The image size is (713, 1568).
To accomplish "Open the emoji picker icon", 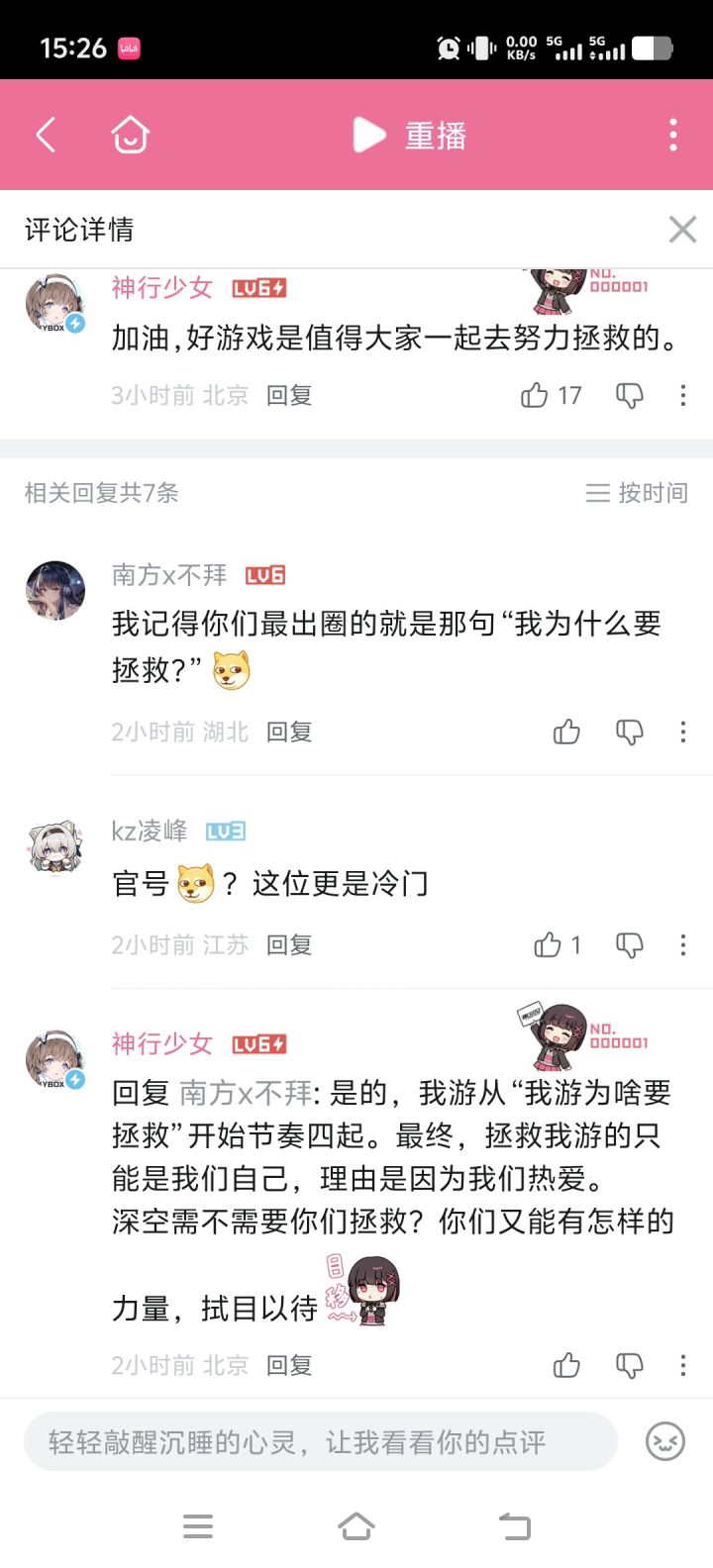I will coord(665,1442).
